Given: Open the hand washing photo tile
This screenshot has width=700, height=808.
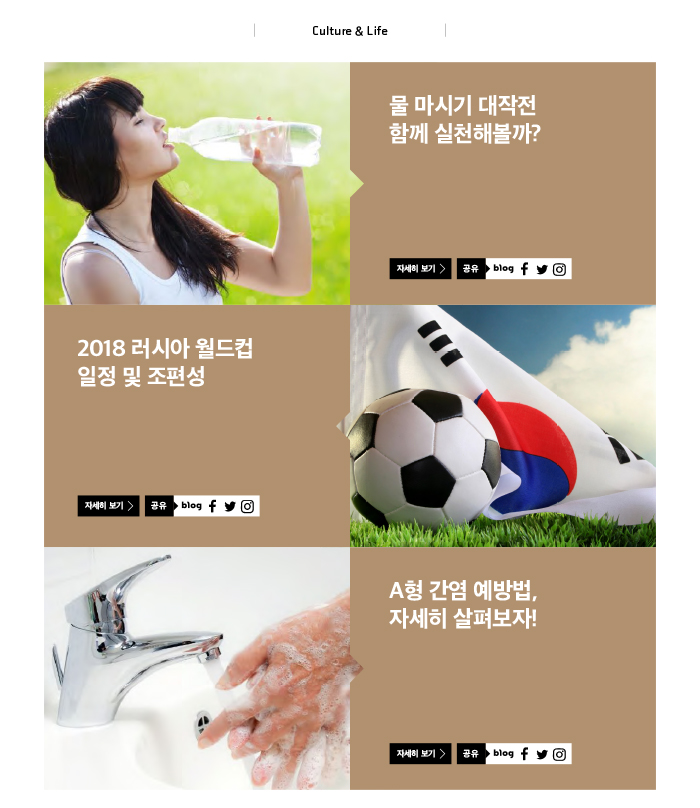Looking at the screenshot, I should (x=196, y=668).
